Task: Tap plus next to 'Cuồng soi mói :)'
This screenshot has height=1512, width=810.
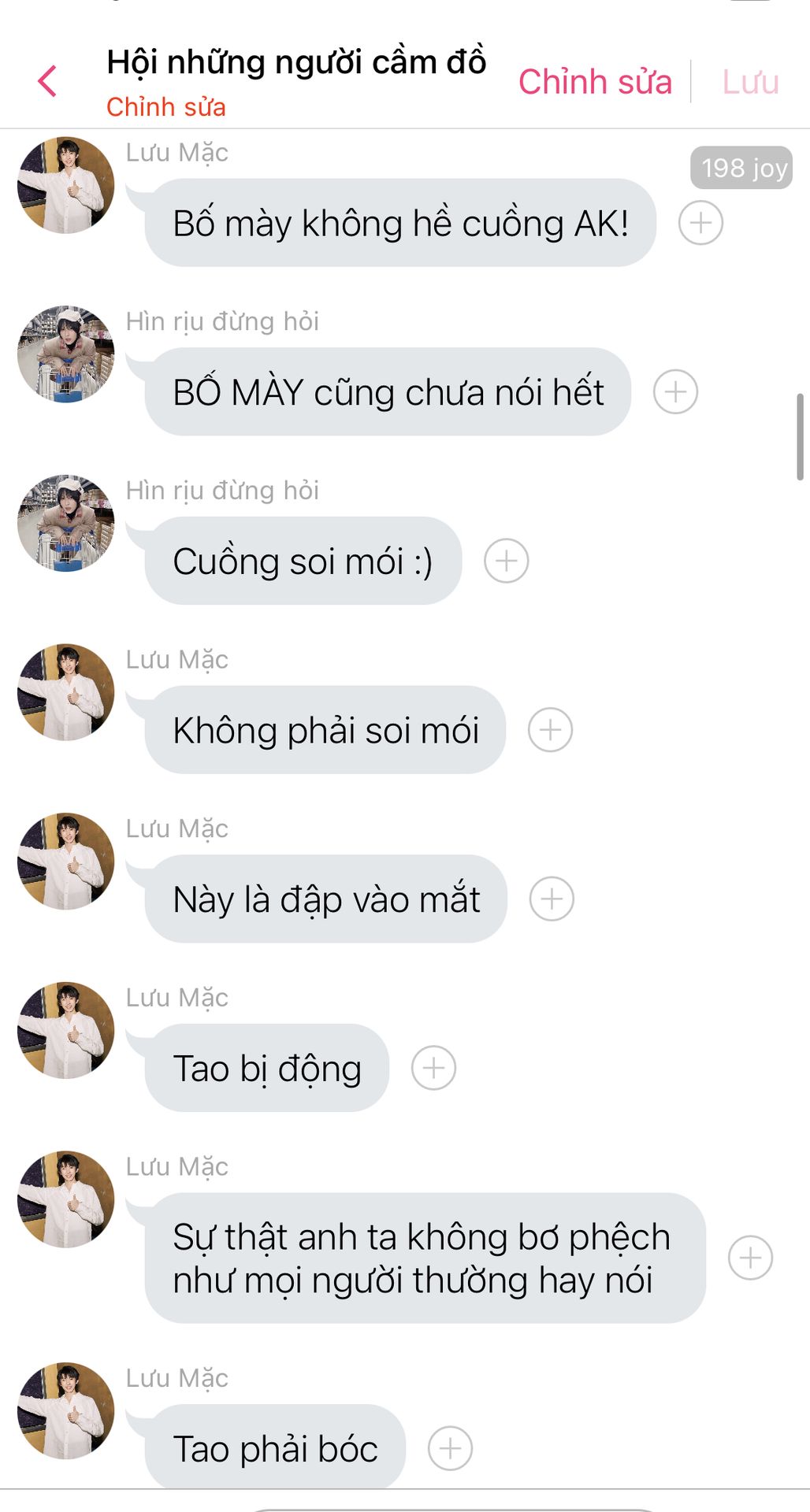Action: coord(506,561)
